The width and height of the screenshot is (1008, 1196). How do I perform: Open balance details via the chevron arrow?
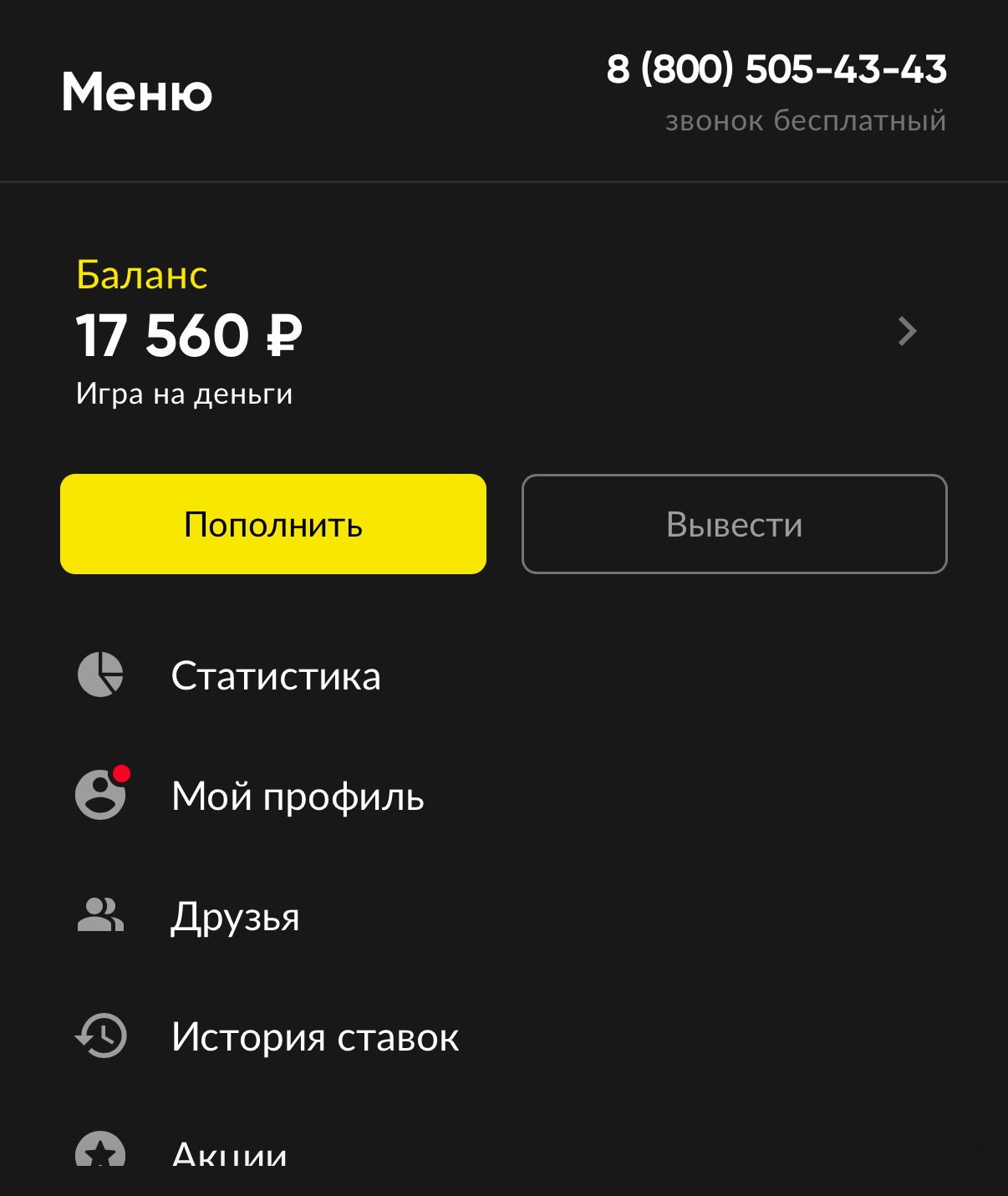tap(907, 332)
